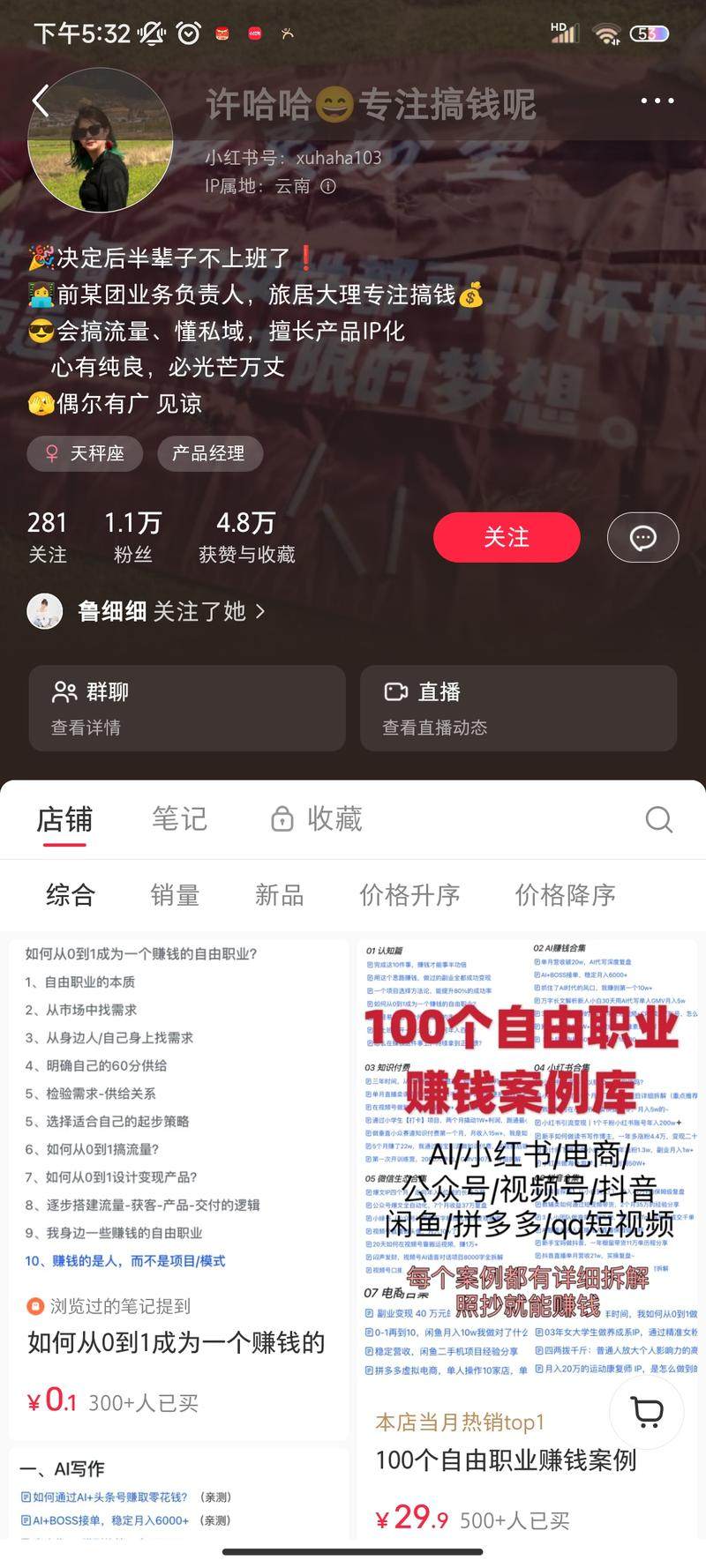This screenshot has width=706, height=1568.
Task: Open 群聊 查看详情 card
Action: point(187,708)
